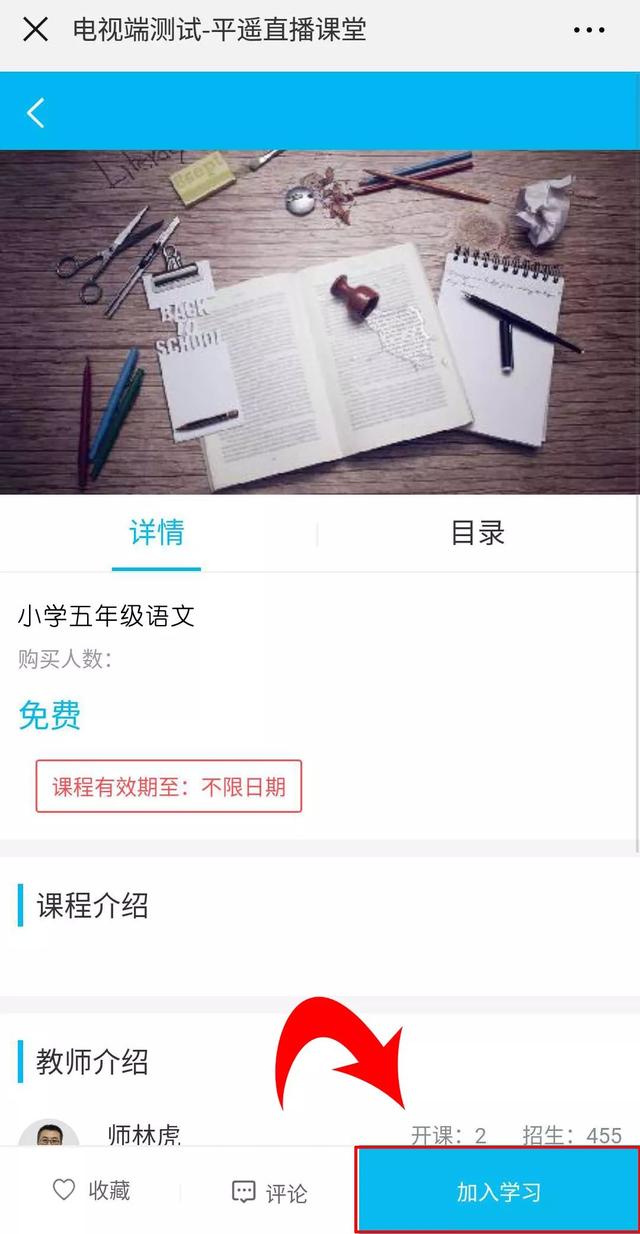Screen dimensions: 640x1234
Task: Go back using the white arrow
Action: (x=36, y=112)
